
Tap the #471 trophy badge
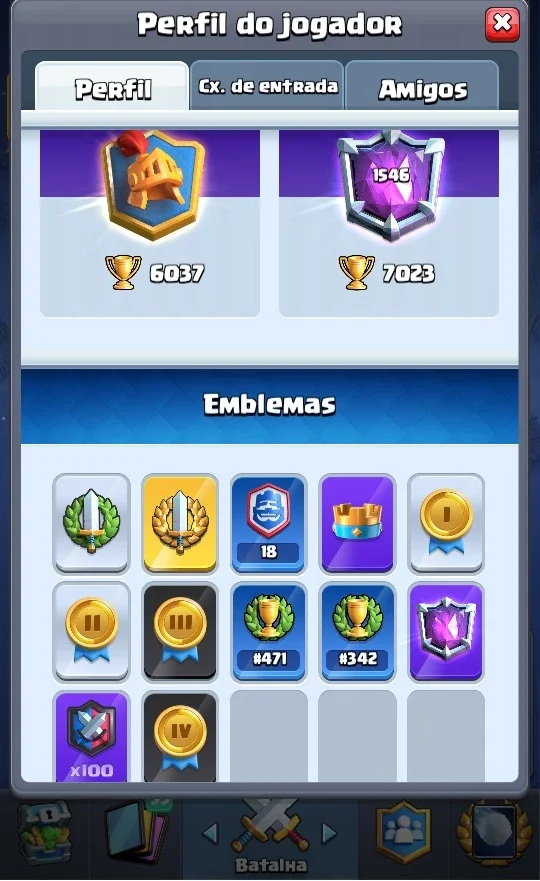point(269,632)
